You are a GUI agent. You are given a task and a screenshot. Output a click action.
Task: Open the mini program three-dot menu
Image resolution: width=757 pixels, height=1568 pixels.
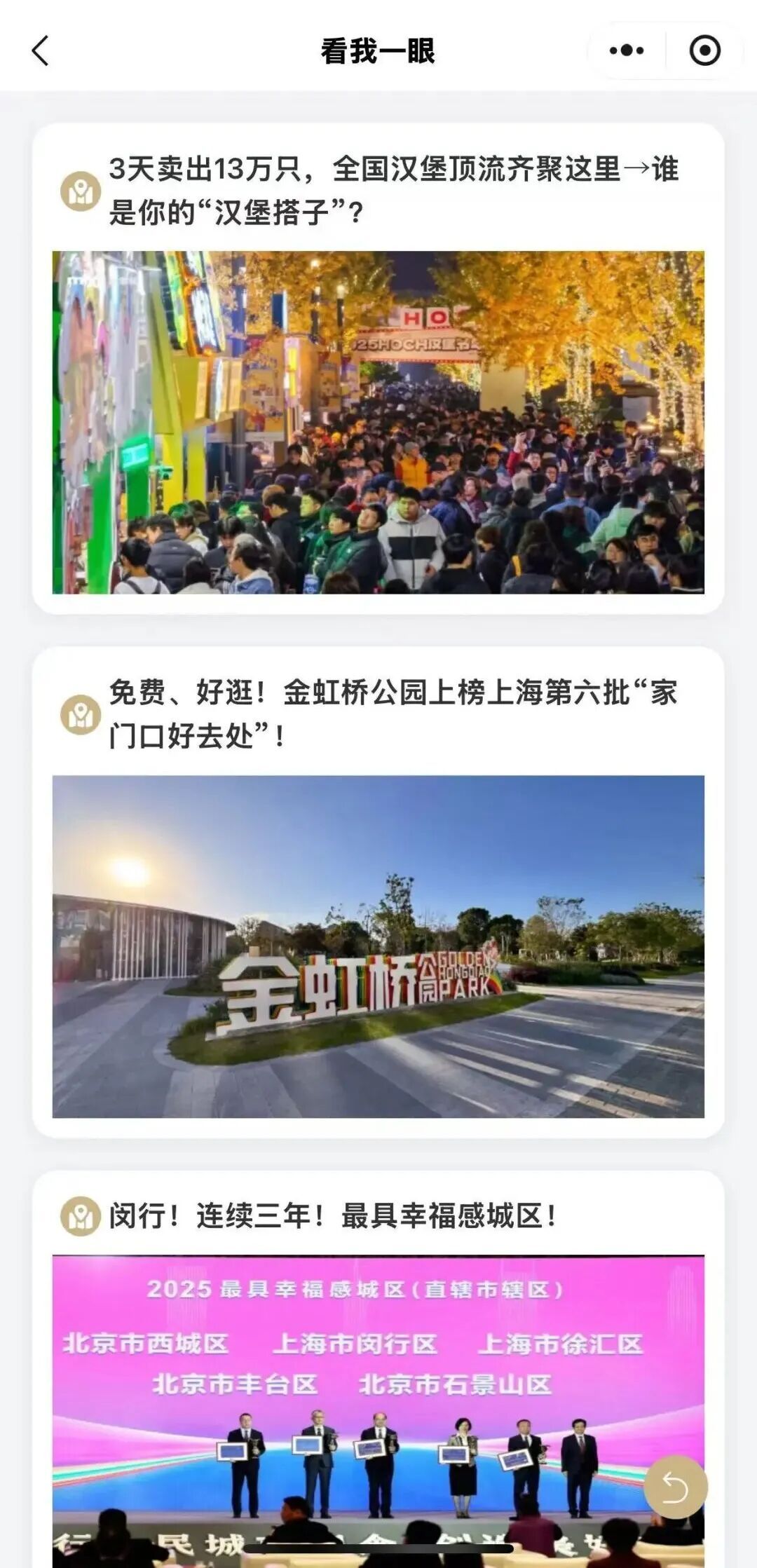tap(626, 50)
